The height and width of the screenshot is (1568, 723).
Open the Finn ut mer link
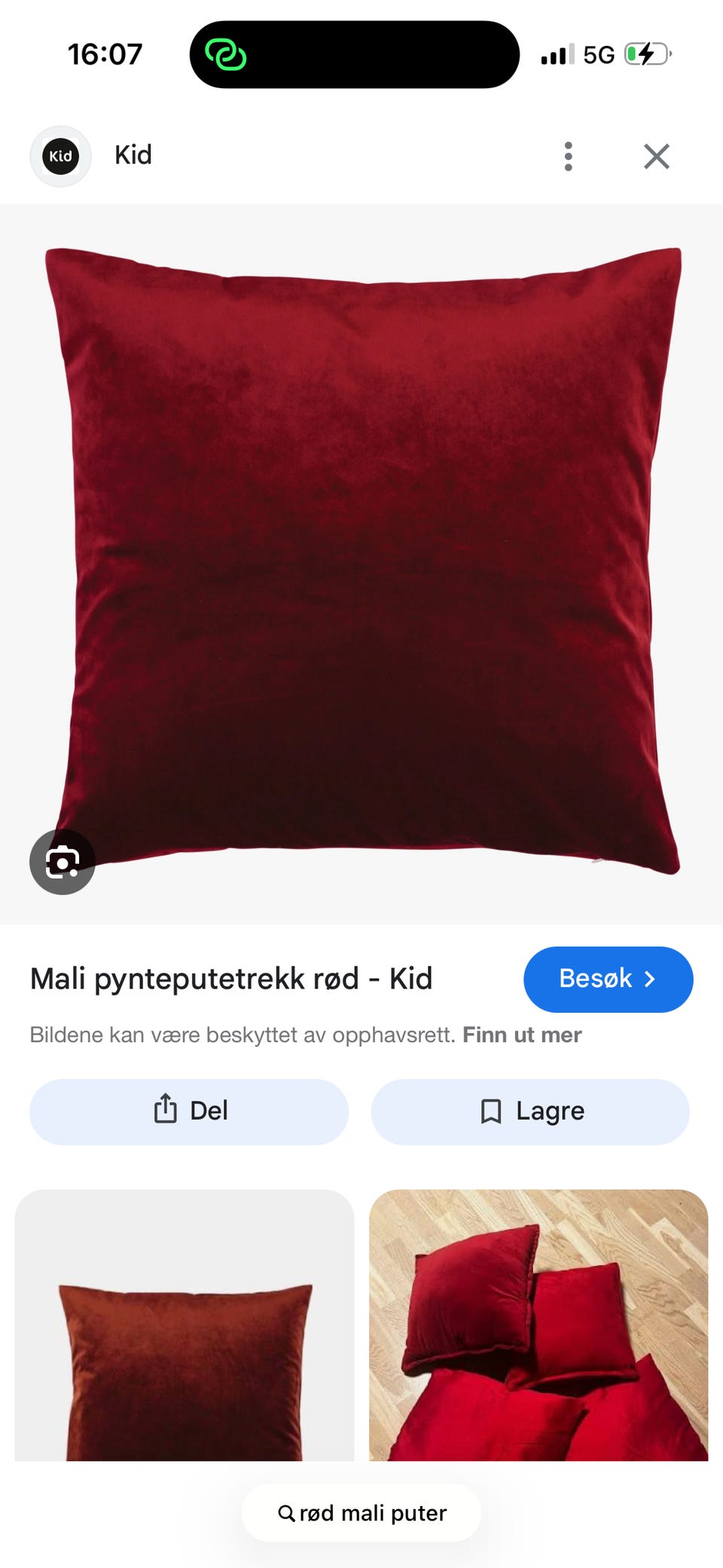pyautogui.click(x=522, y=1035)
